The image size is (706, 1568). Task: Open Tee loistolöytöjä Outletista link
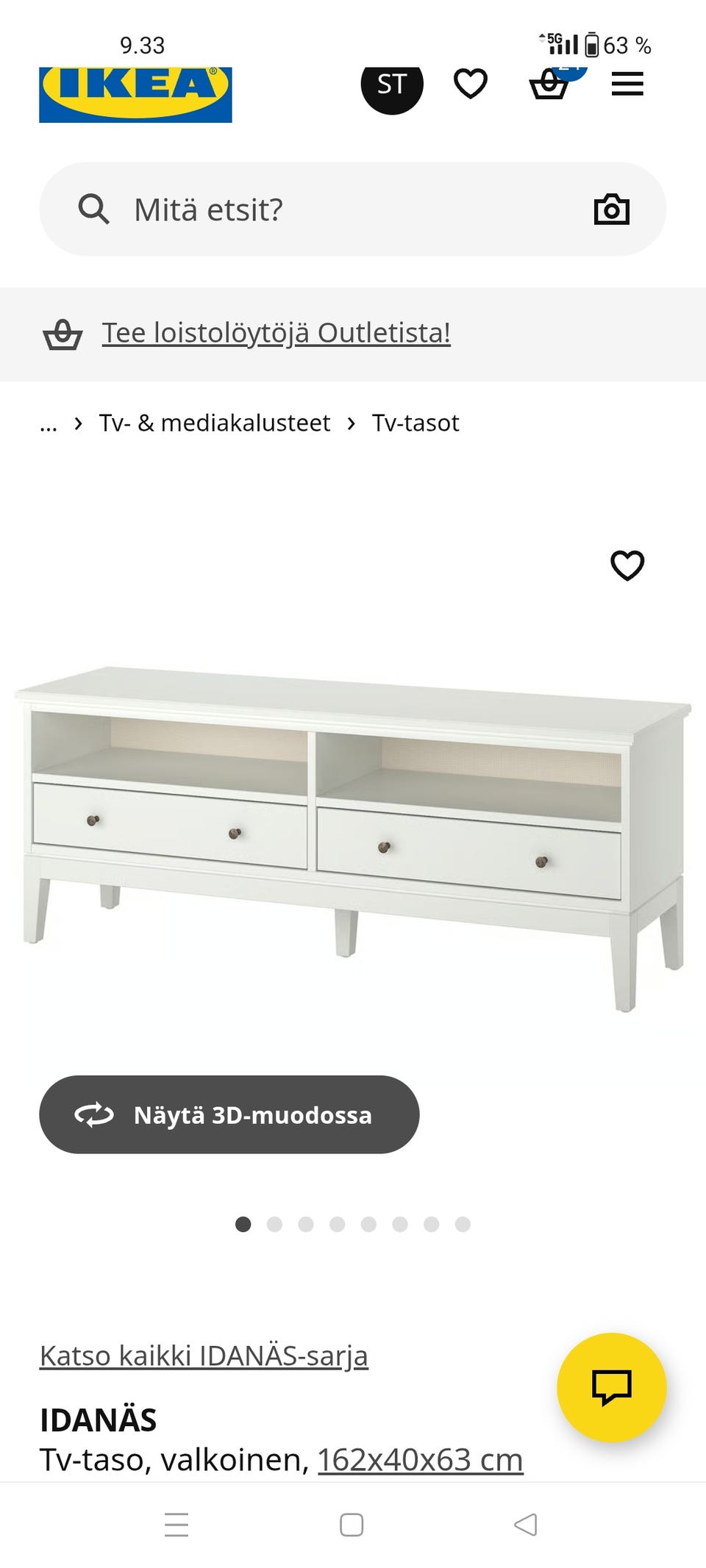[x=276, y=332]
